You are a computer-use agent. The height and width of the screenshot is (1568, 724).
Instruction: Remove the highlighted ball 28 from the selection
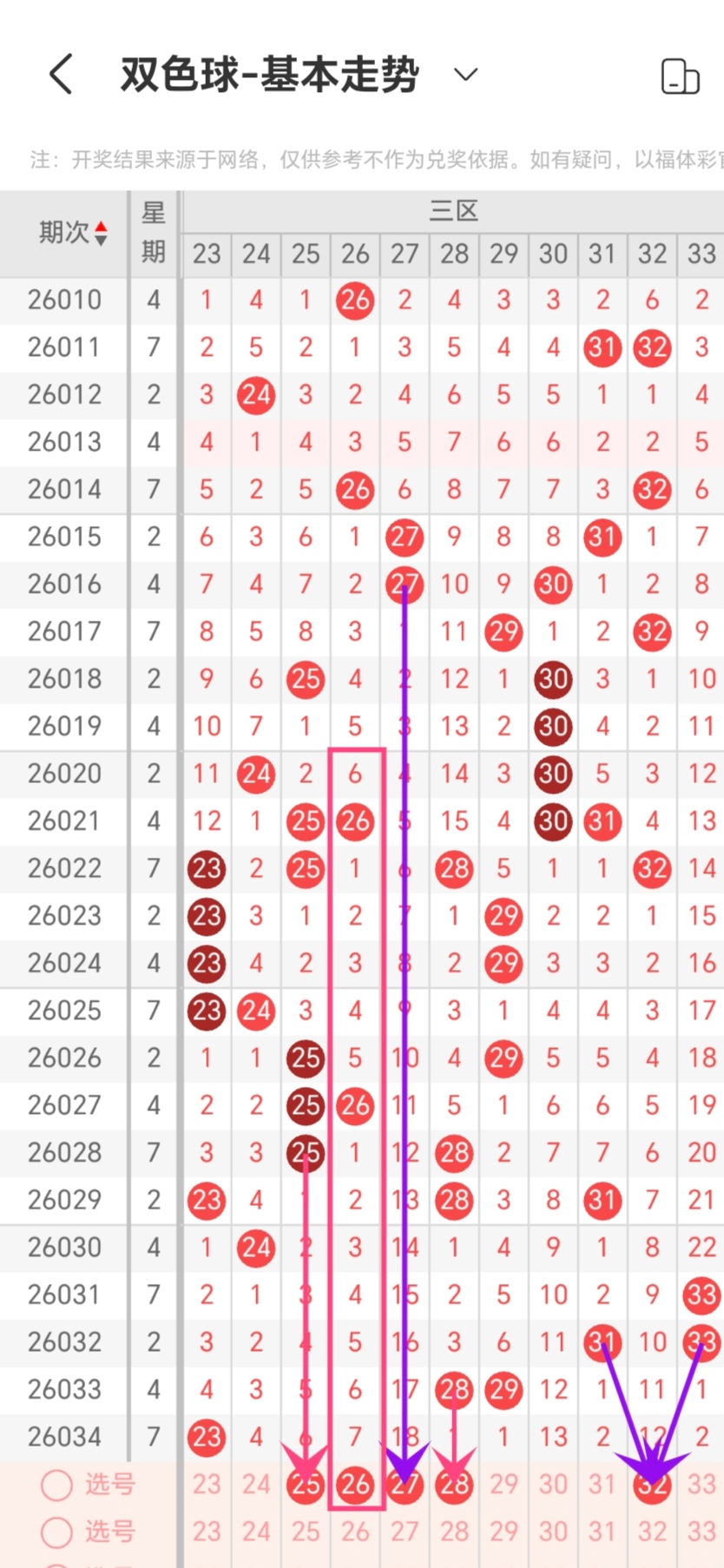tap(454, 1485)
